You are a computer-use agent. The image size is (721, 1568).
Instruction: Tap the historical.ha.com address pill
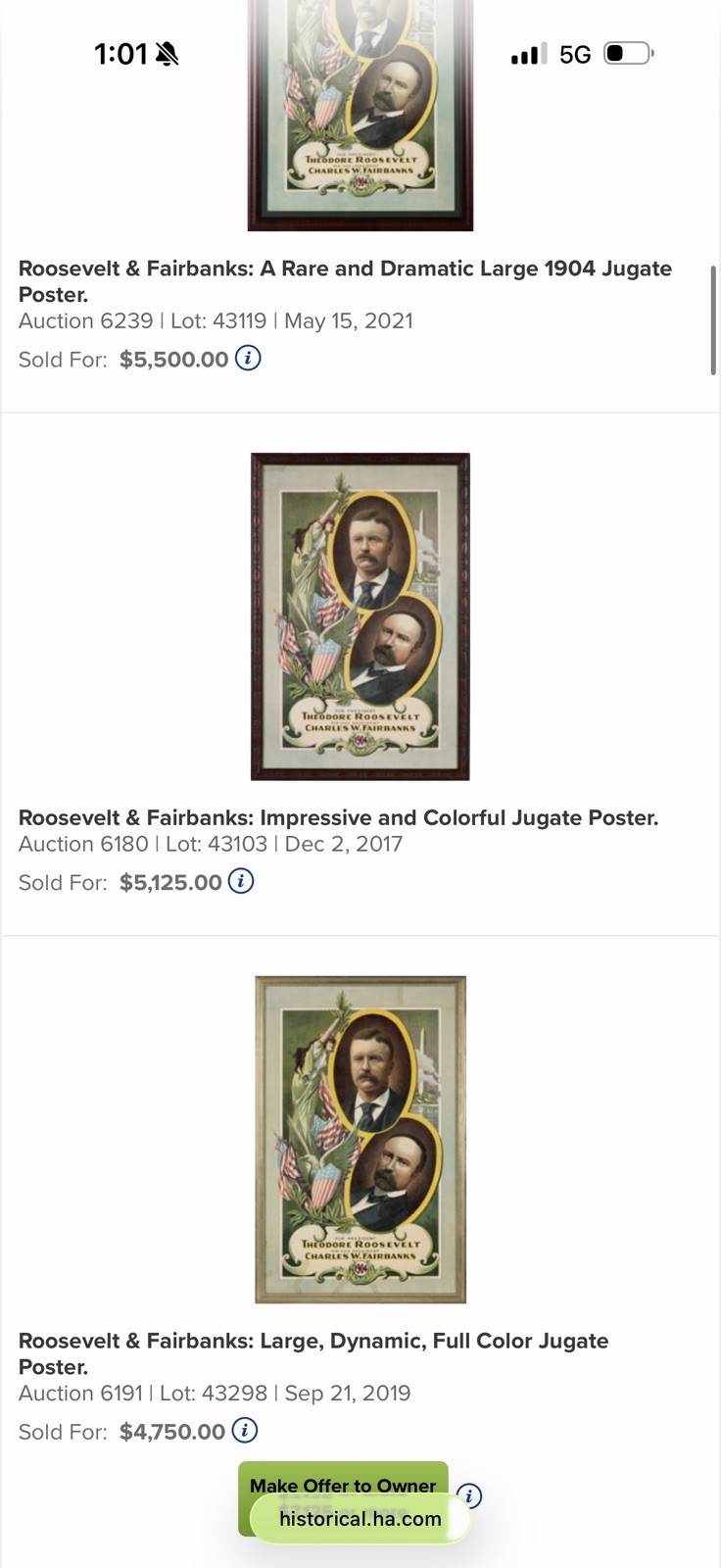point(360,1519)
